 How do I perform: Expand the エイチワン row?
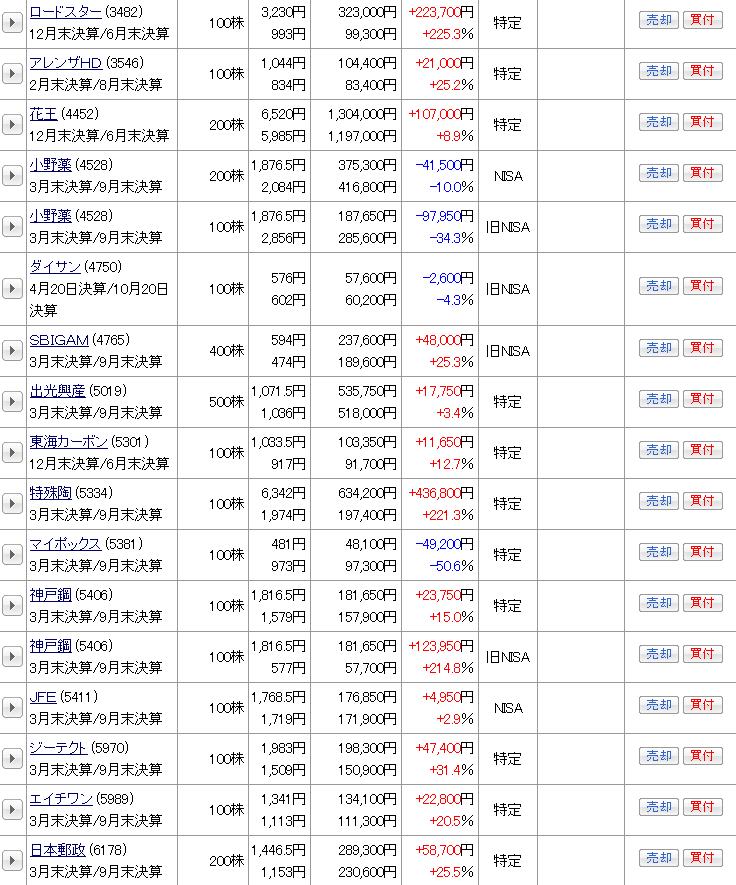pos(12,810)
